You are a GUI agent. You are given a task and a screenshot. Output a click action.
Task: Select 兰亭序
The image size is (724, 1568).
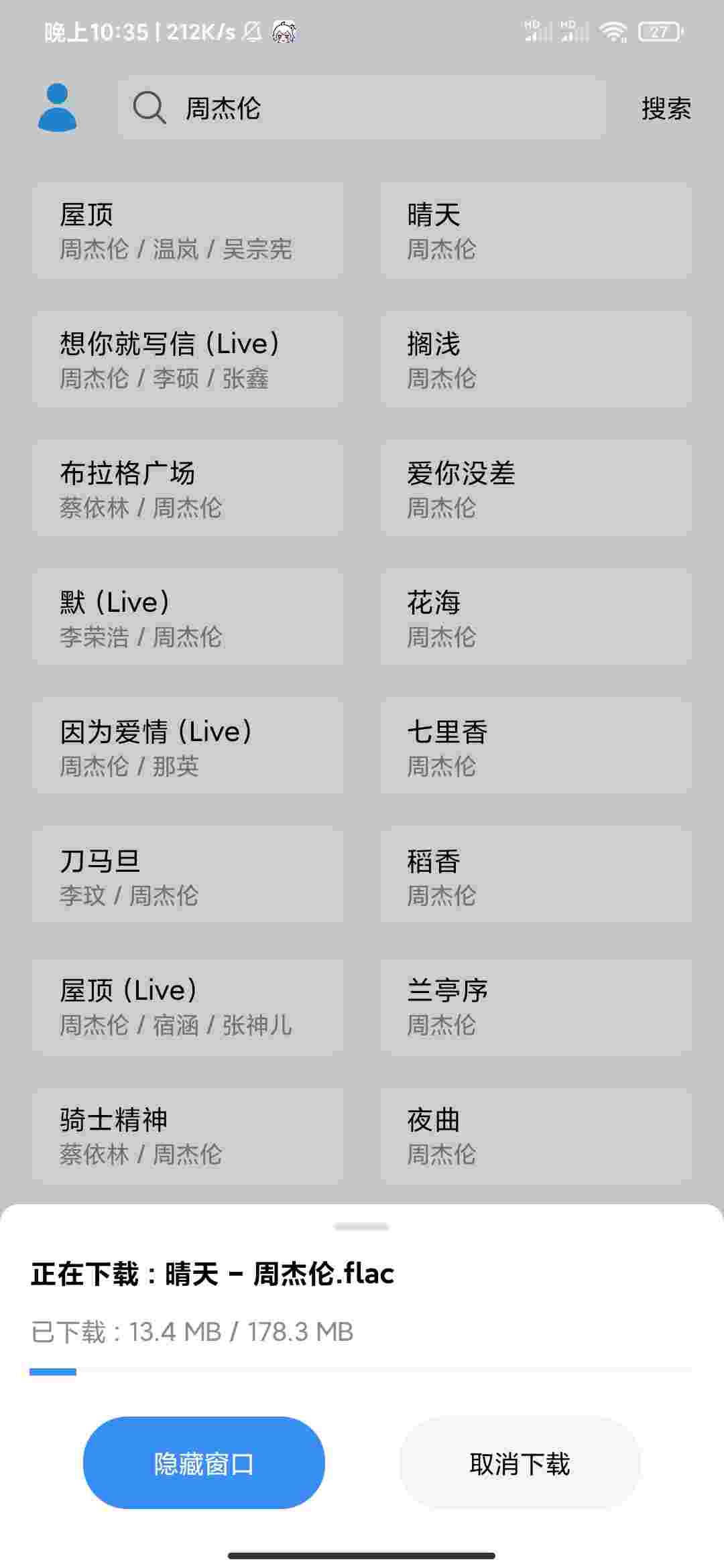(536, 1006)
